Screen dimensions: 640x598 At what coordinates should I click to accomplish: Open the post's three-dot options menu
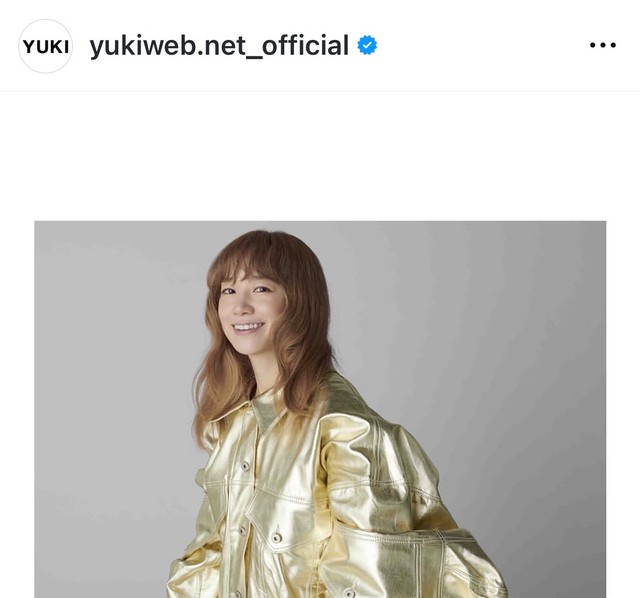click(602, 46)
